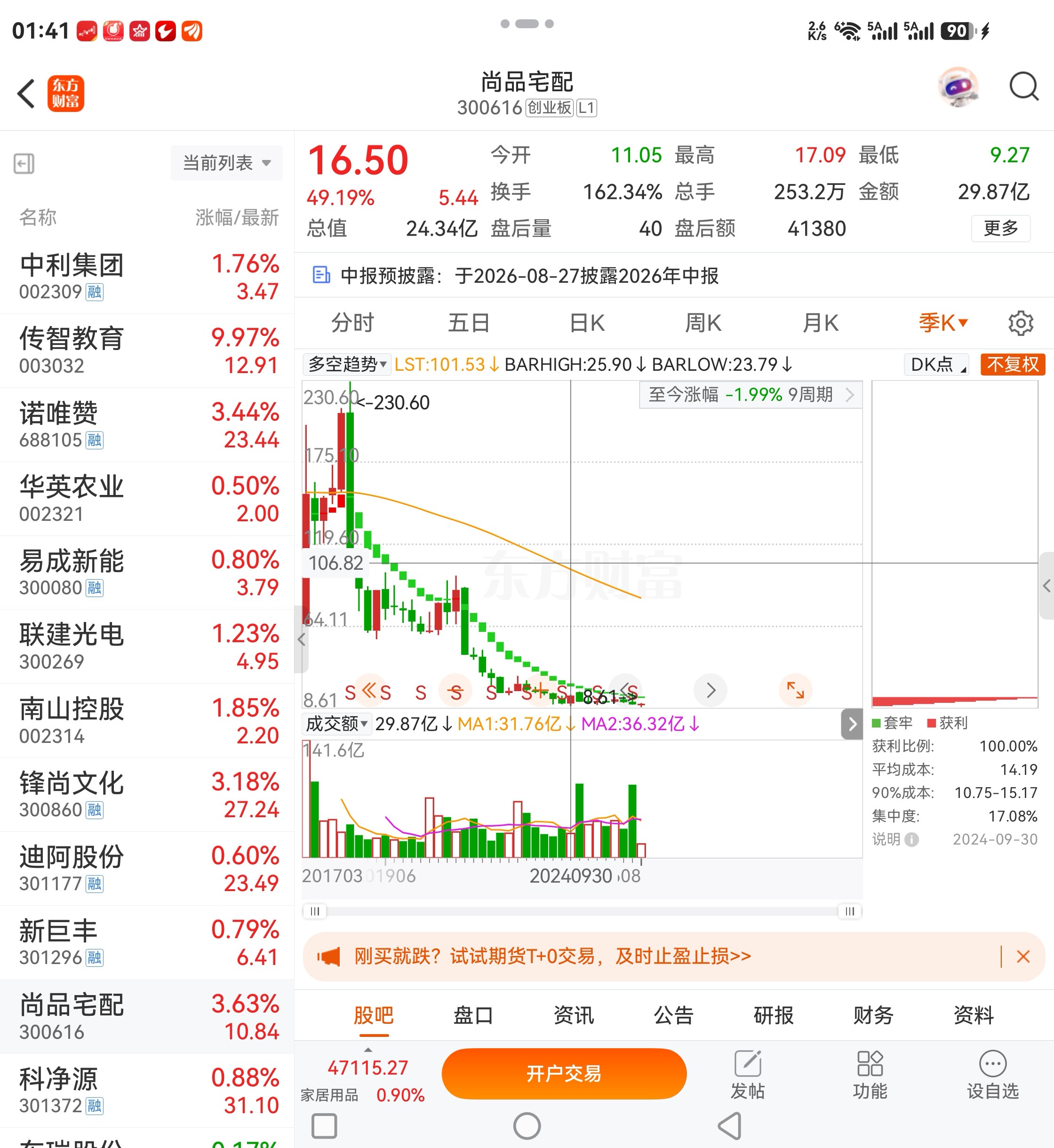Open the robot assistant avatar
The height and width of the screenshot is (1148, 1054).
point(959,87)
